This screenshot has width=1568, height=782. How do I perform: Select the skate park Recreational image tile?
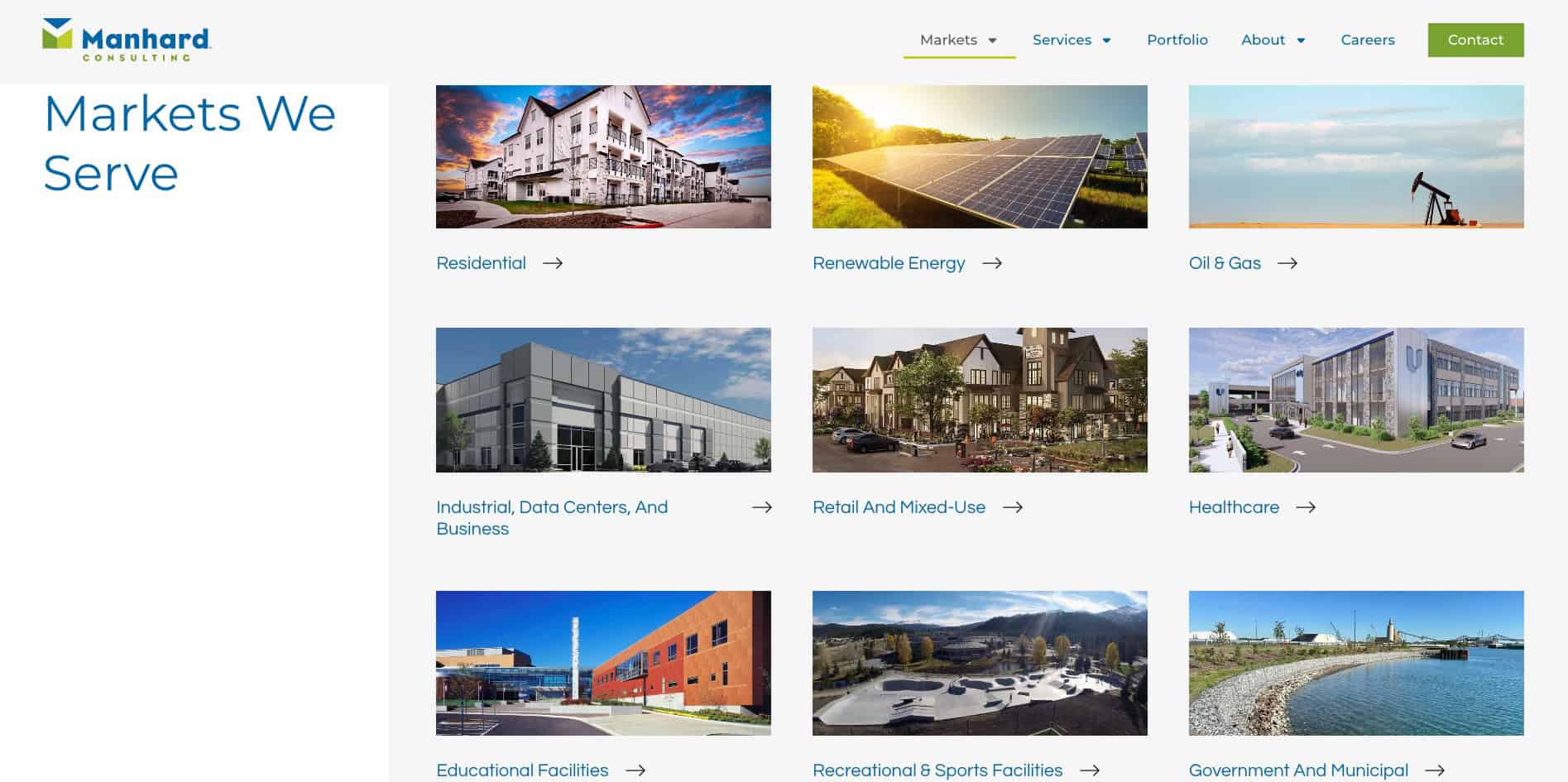click(x=980, y=663)
